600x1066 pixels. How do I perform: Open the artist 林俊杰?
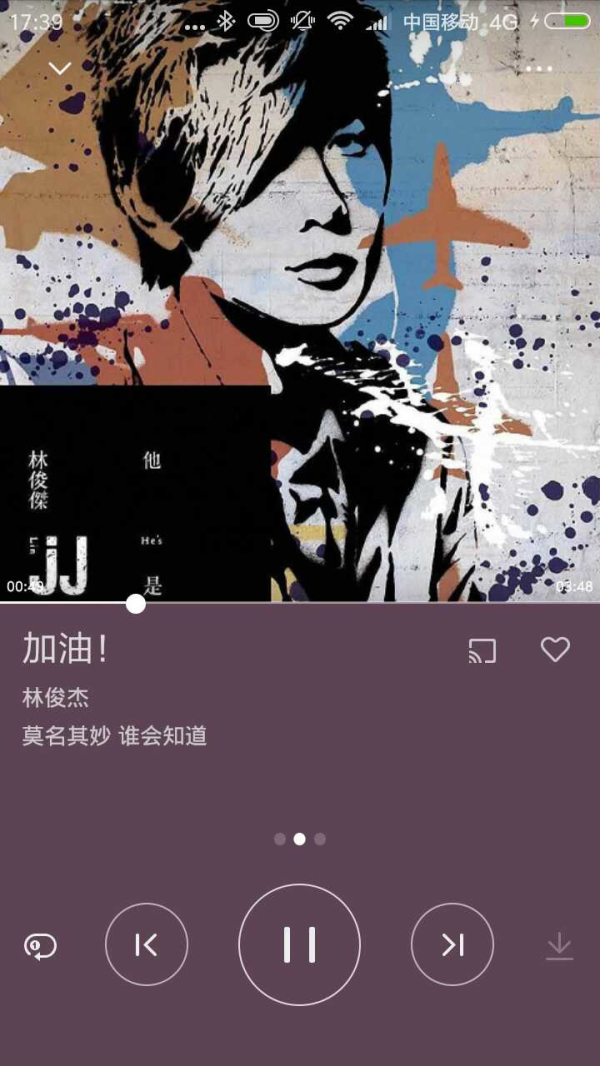click(x=56, y=698)
